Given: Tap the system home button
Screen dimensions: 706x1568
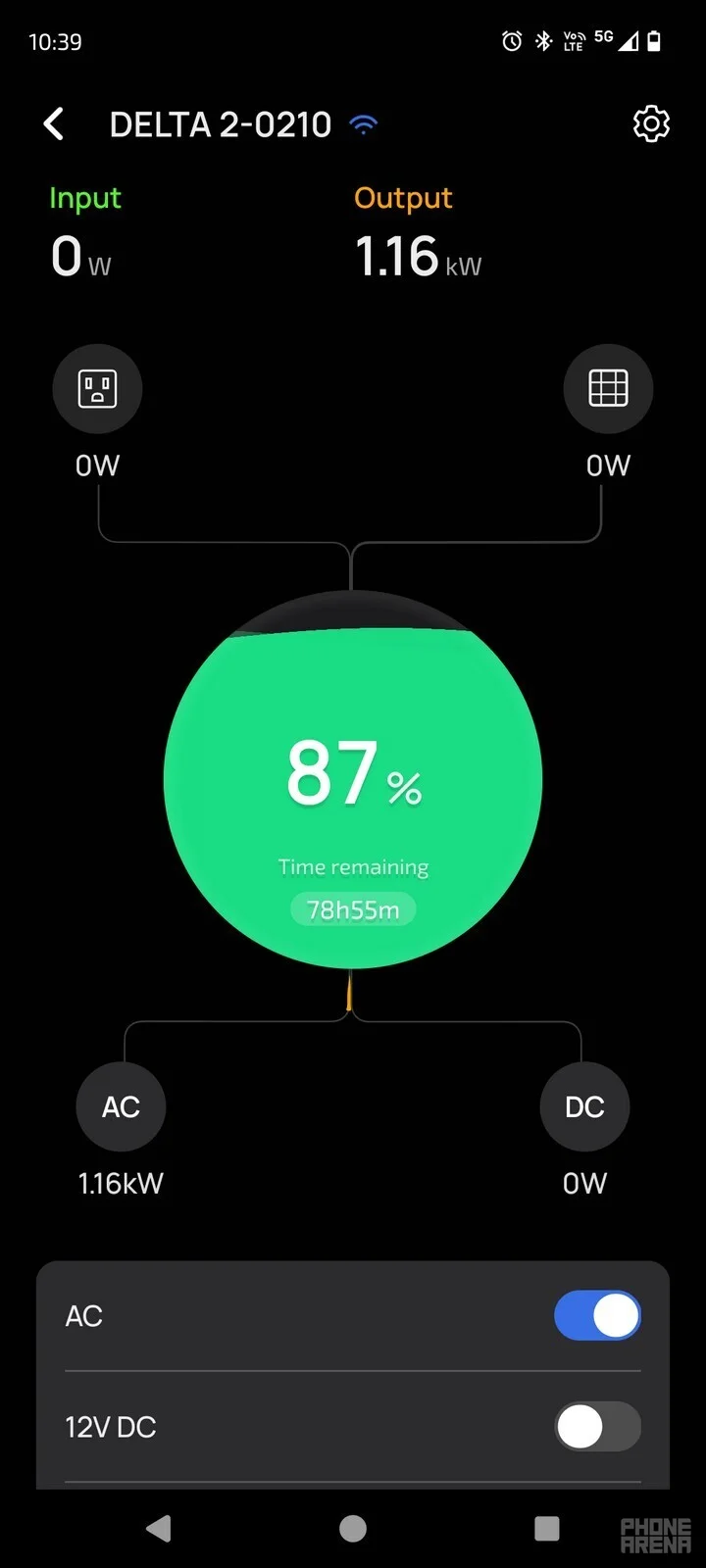Looking at the screenshot, I should coord(353,1529).
